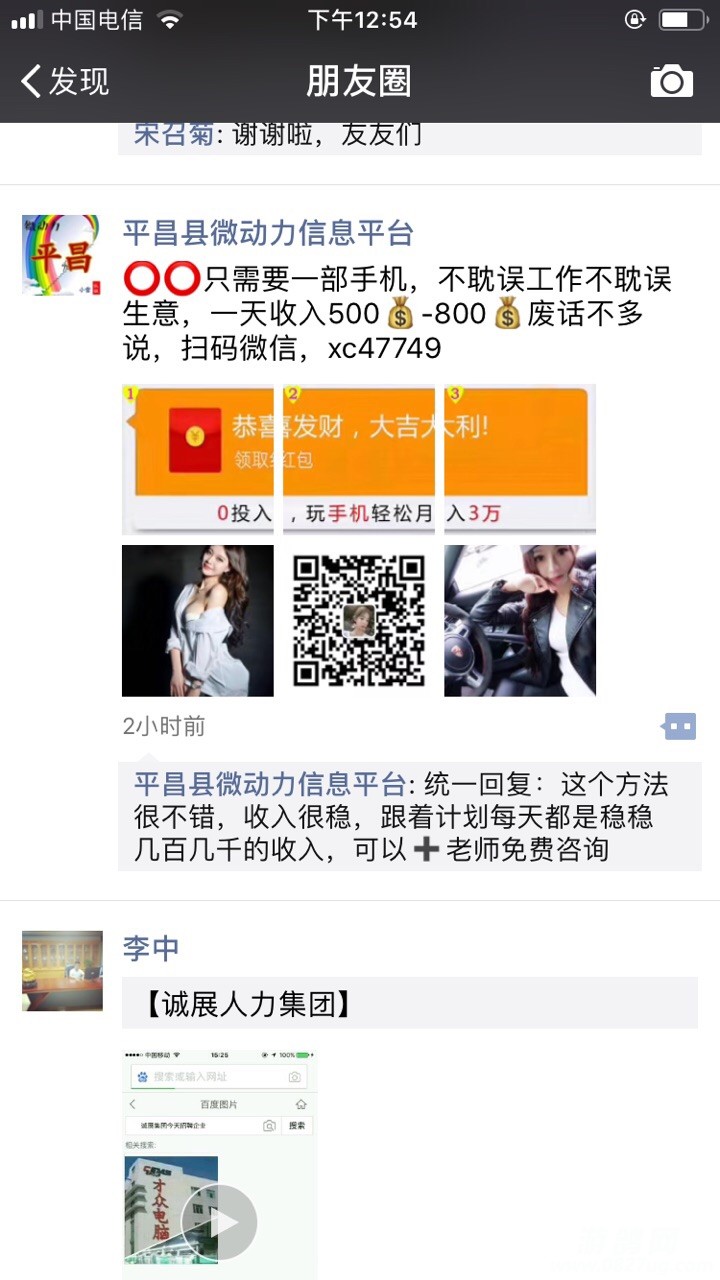This screenshot has width=720, height=1280.
Task: Open the second orange banner image
Action: [x=359, y=459]
